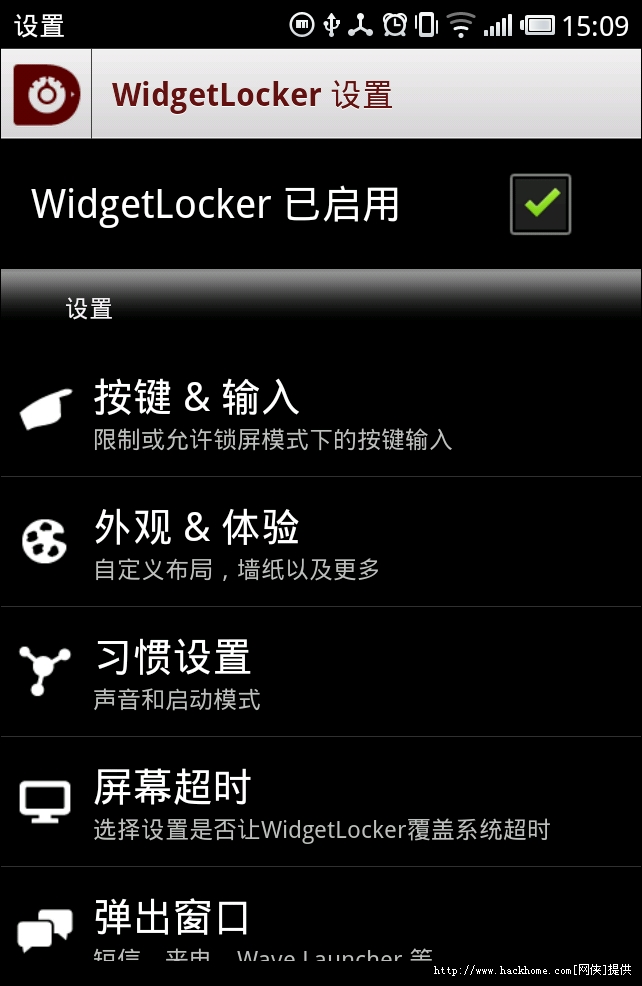Screen dimensions: 642x986
Task: Open 弹出窗口 settings
Action: [320, 925]
